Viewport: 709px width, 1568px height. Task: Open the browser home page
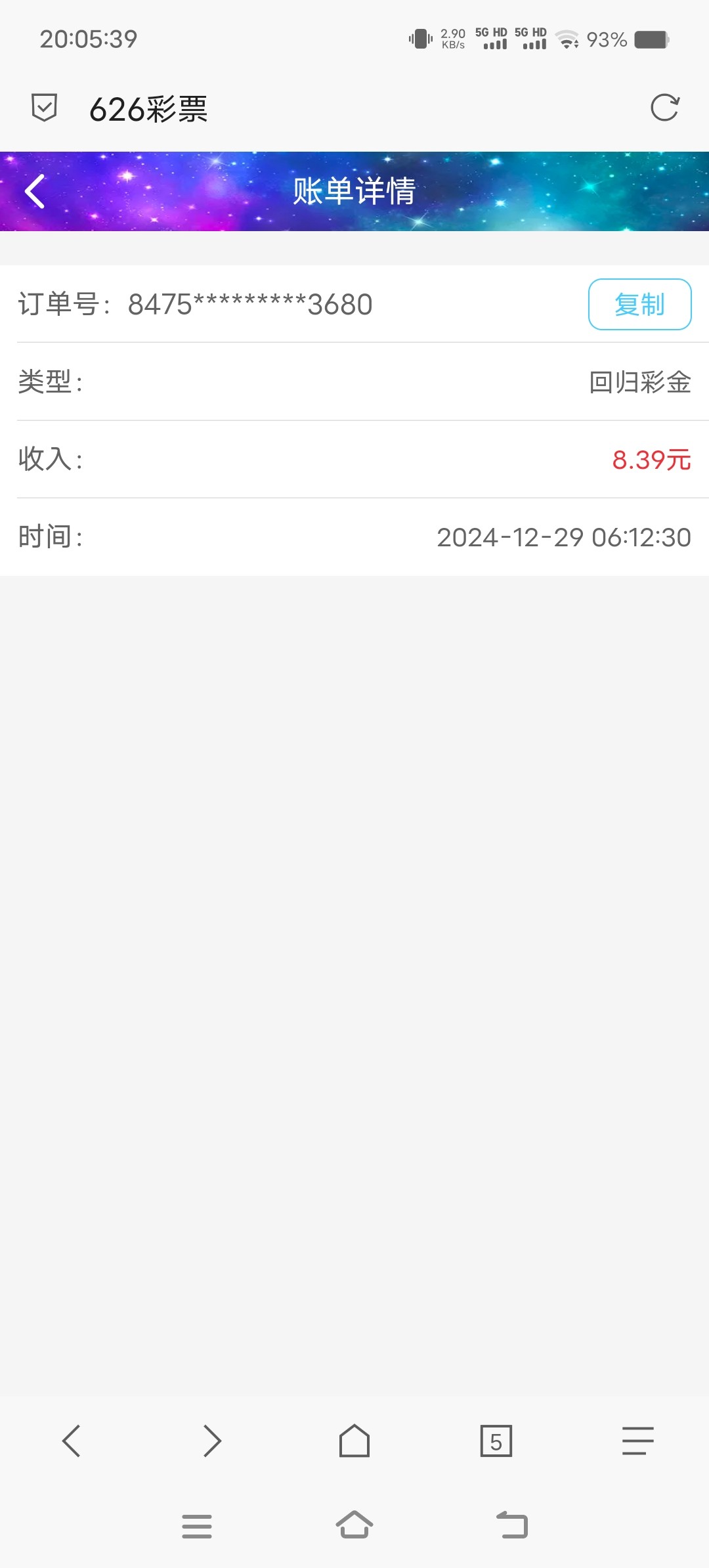[x=354, y=1441]
